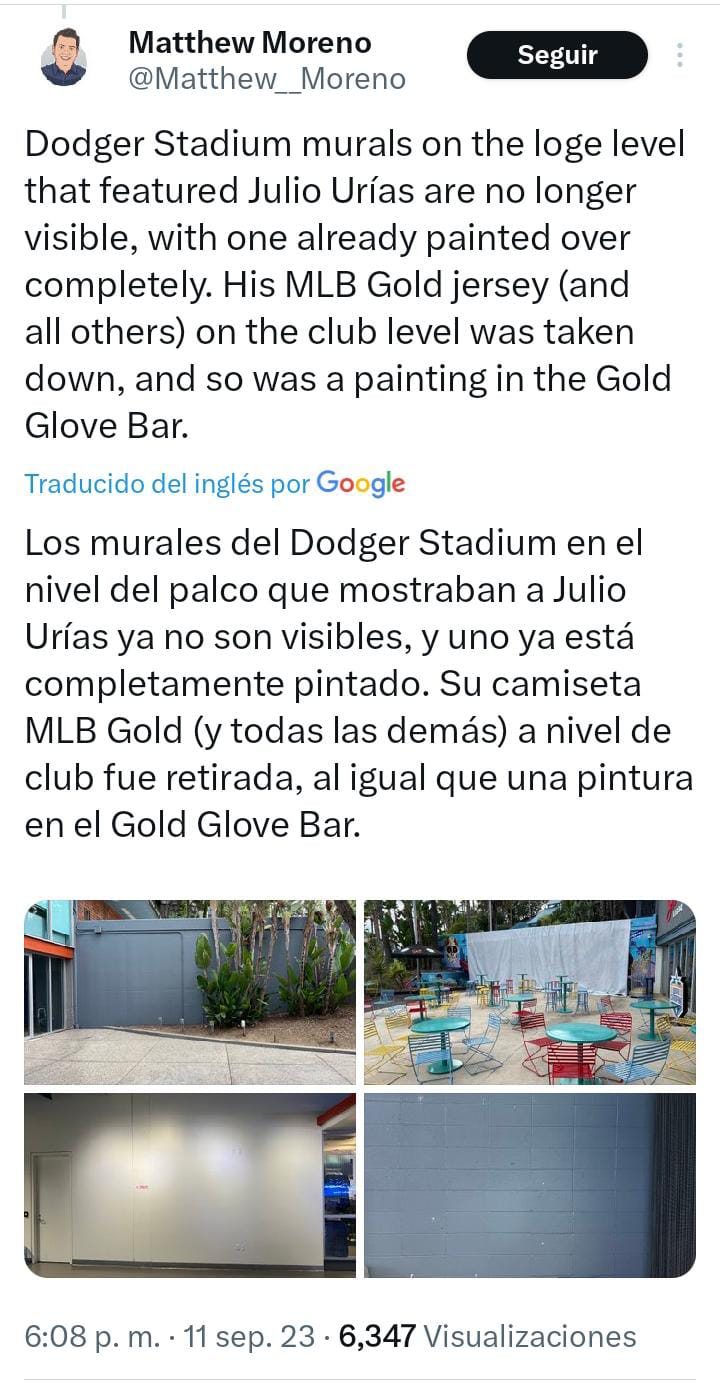Screen dimensions: 720x1383
Task: Open the @Matthew__Moreno profile handle
Action: click(267, 80)
